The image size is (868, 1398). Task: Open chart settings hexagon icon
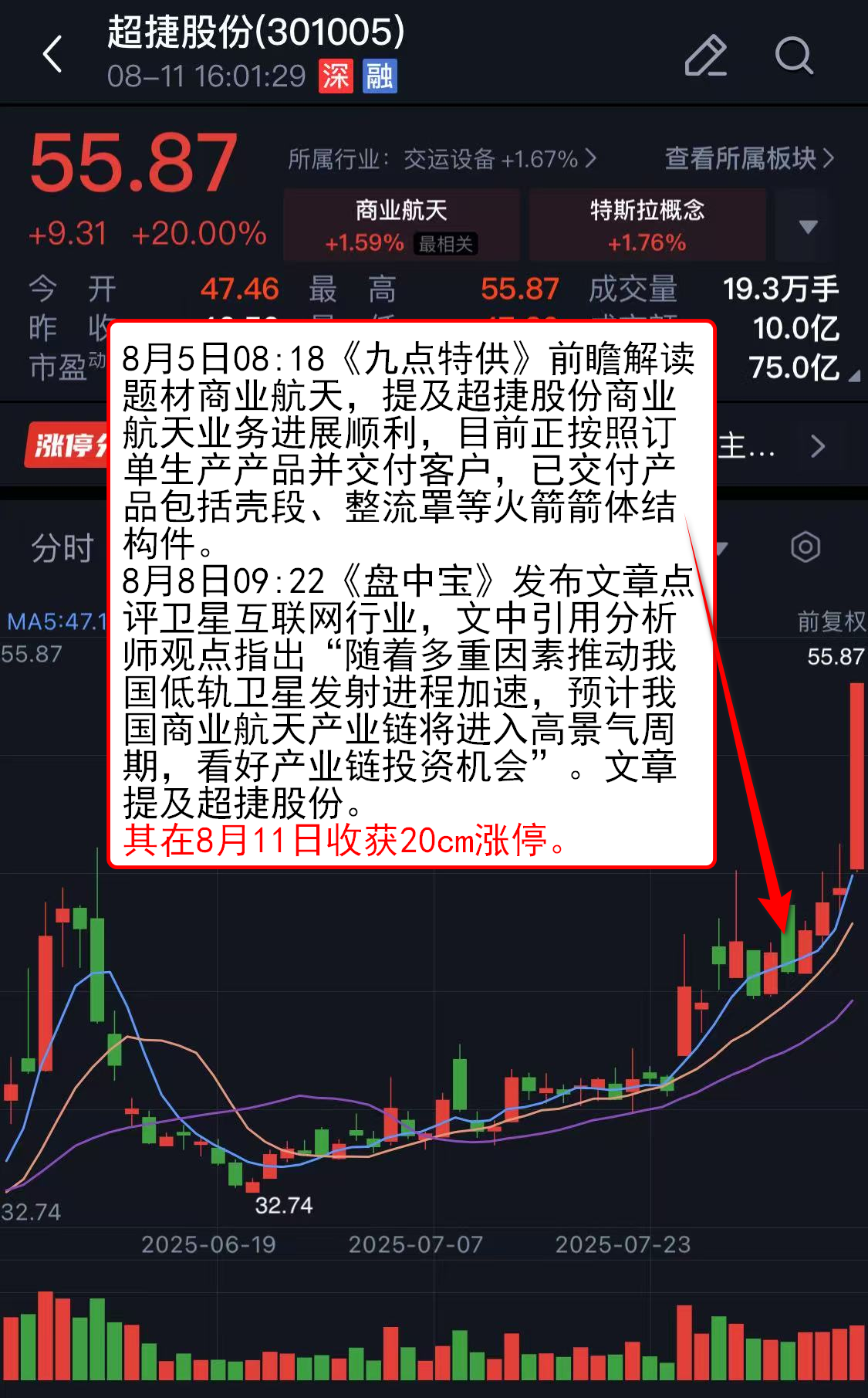tap(805, 547)
